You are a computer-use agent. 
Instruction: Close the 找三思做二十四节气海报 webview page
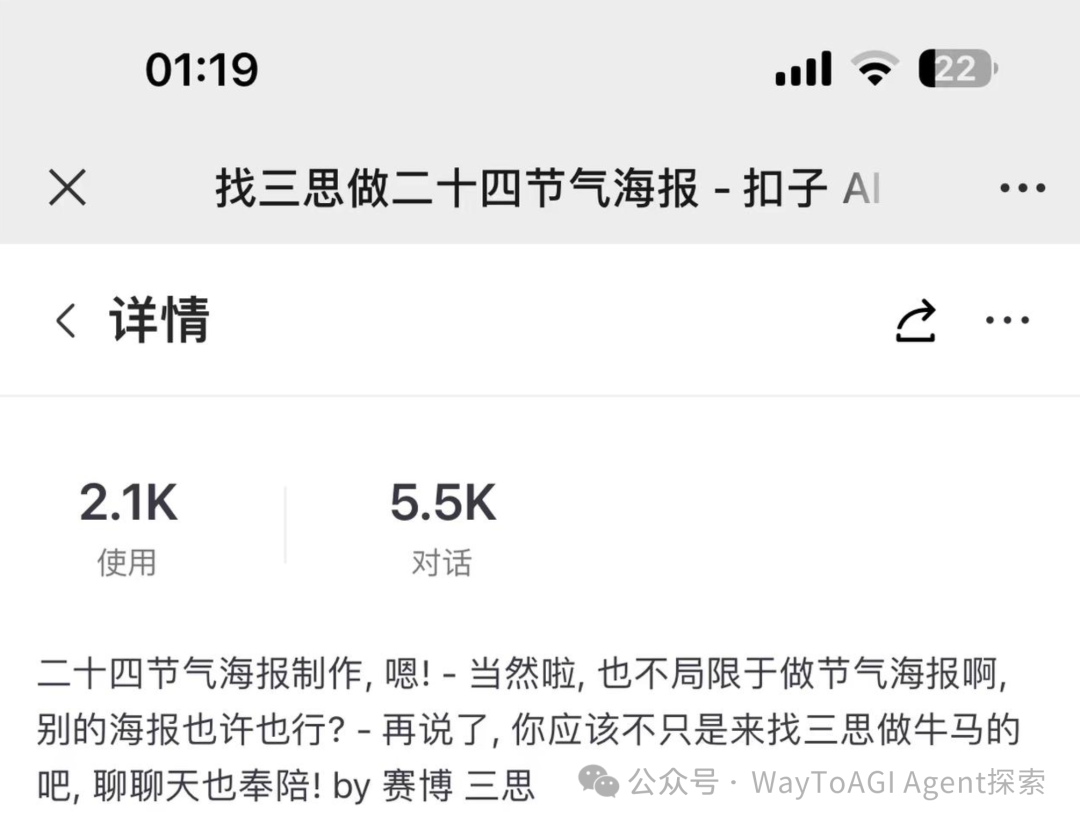67,188
